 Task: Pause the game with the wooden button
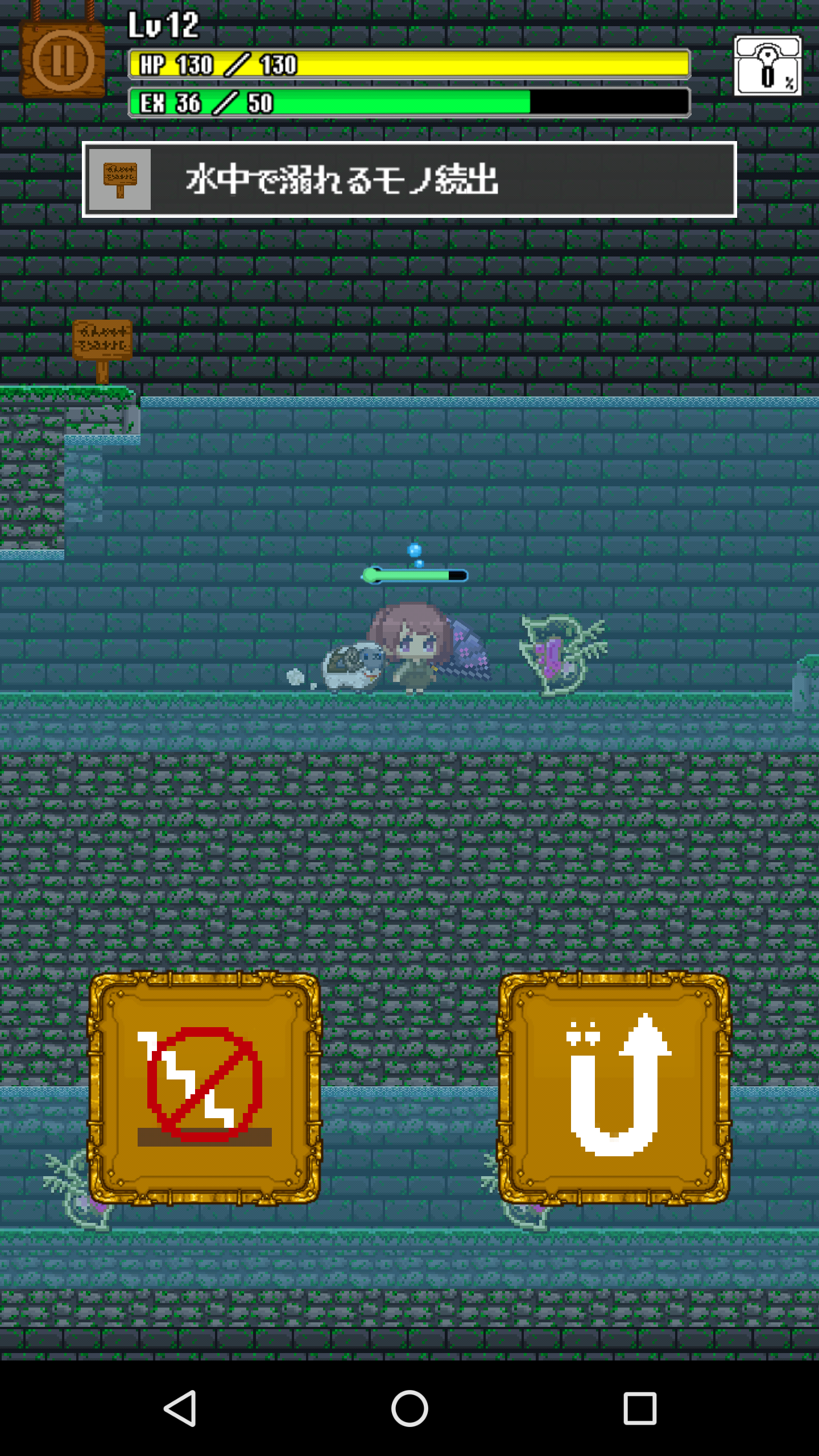click(x=63, y=60)
